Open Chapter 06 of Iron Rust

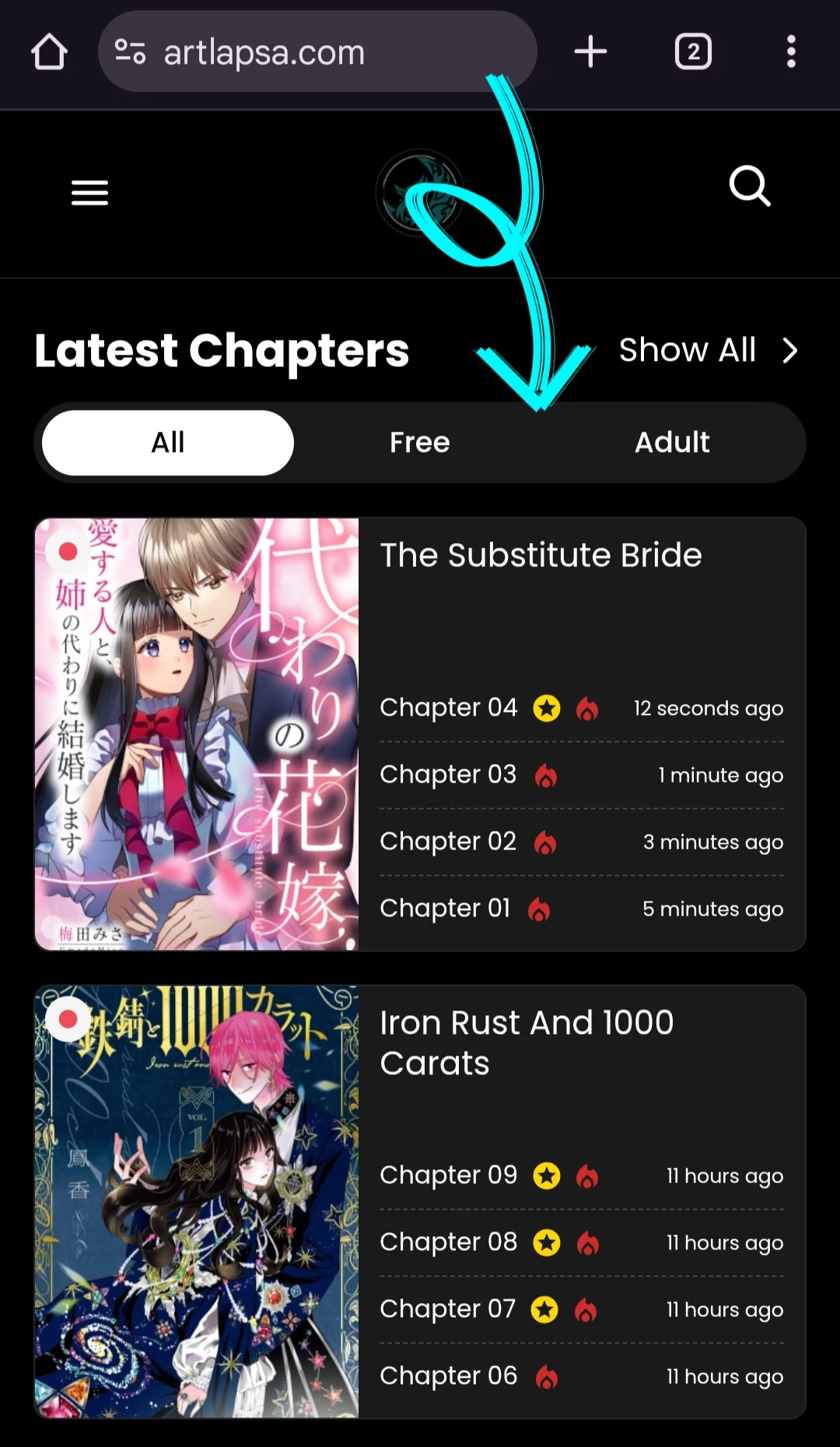click(x=448, y=1376)
